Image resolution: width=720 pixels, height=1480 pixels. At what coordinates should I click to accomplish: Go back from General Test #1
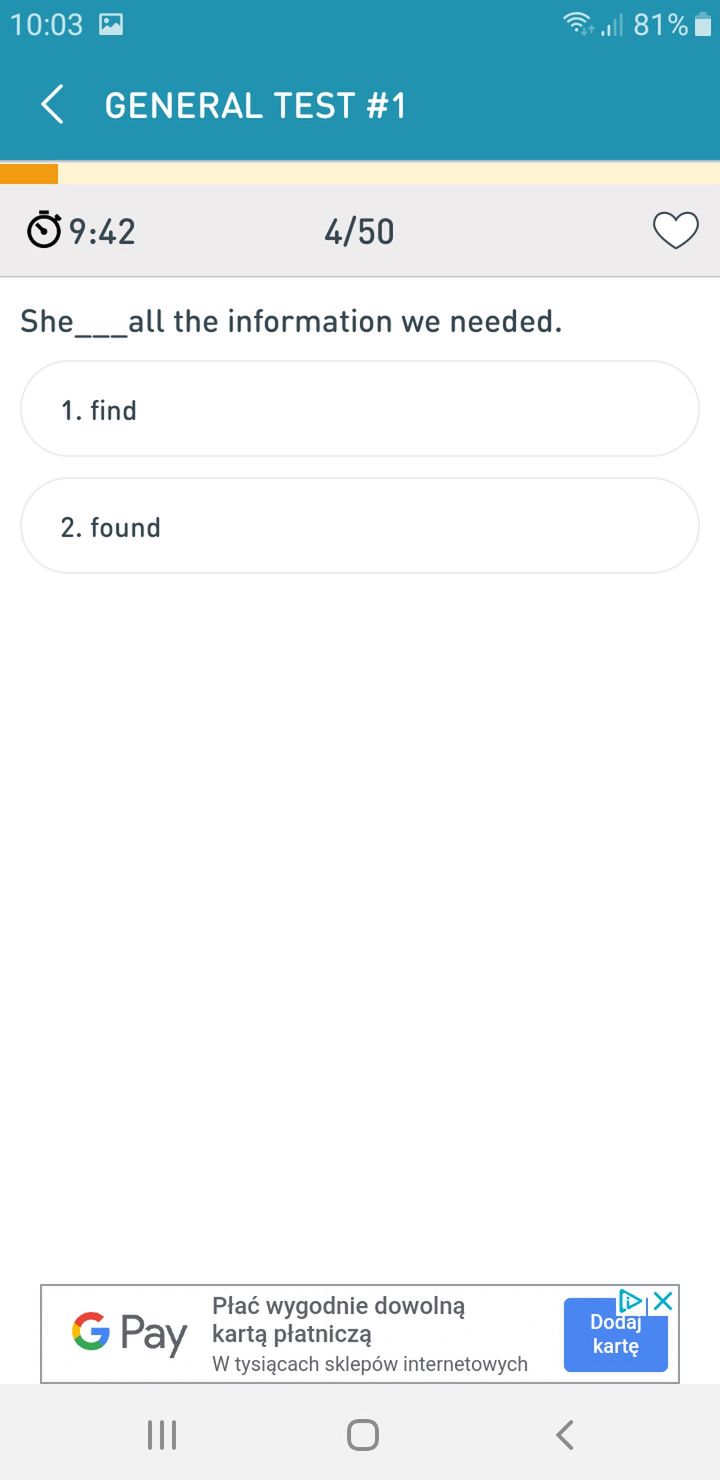[x=52, y=105]
